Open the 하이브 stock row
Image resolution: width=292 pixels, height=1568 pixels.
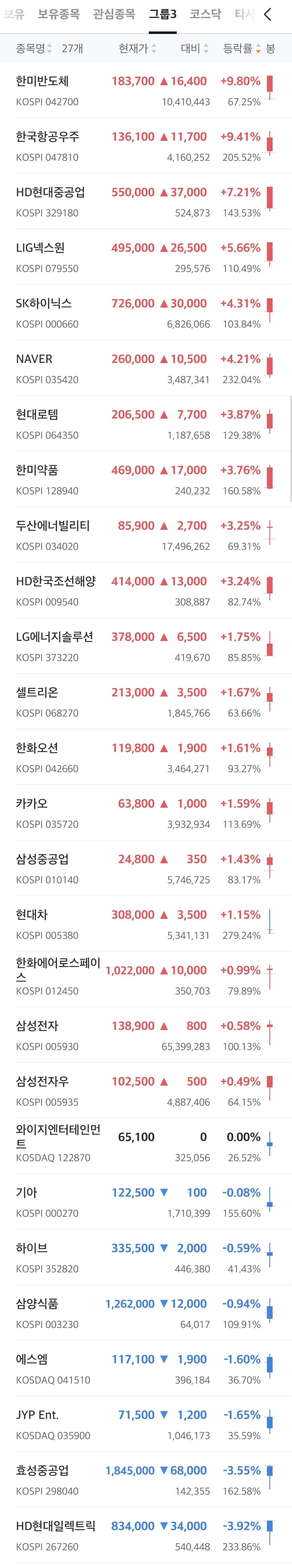pos(146,1258)
